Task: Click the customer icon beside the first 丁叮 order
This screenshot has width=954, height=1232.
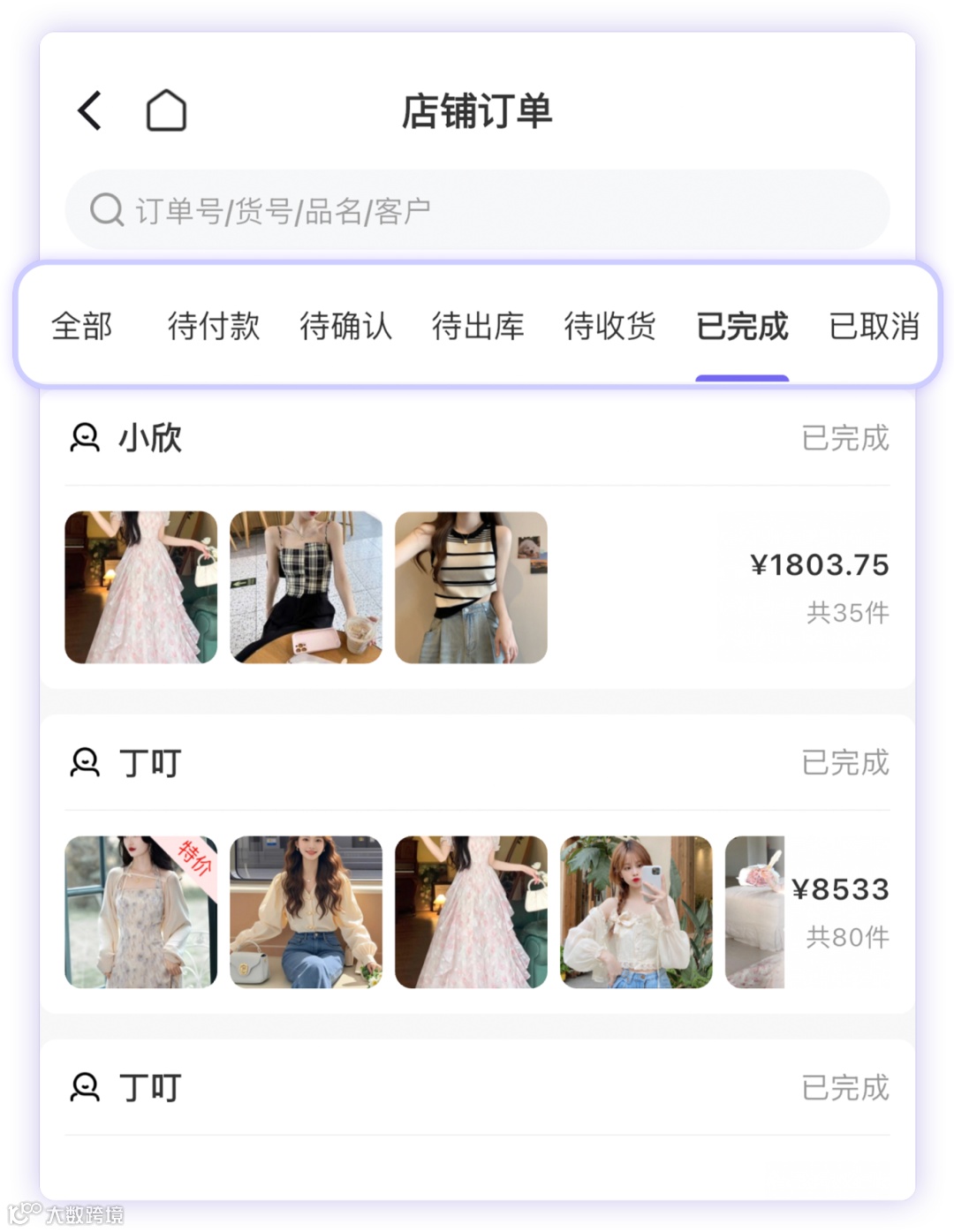Action: point(85,761)
